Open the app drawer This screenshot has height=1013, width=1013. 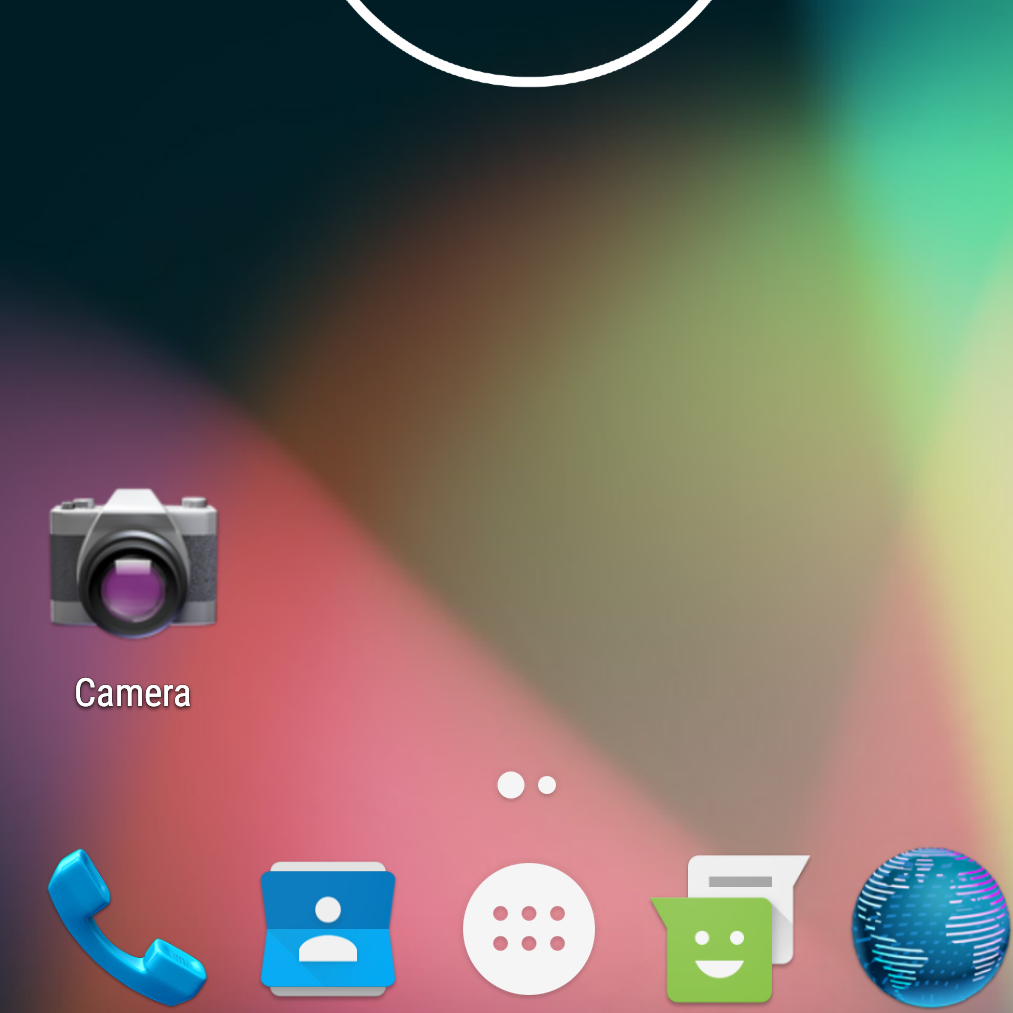pyautogui.click(x=529, y=929)
